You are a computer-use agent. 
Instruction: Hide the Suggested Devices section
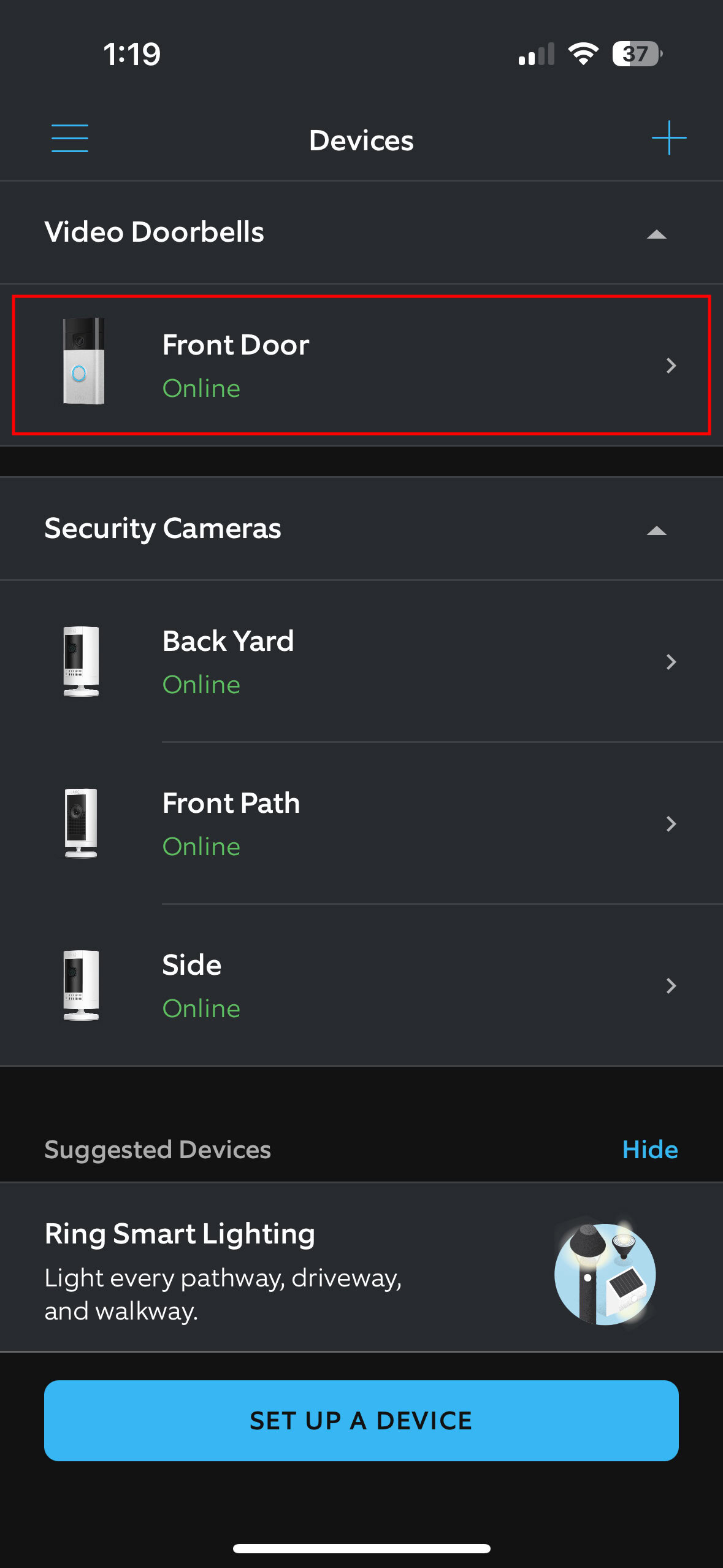click(x=649, y=1150)
